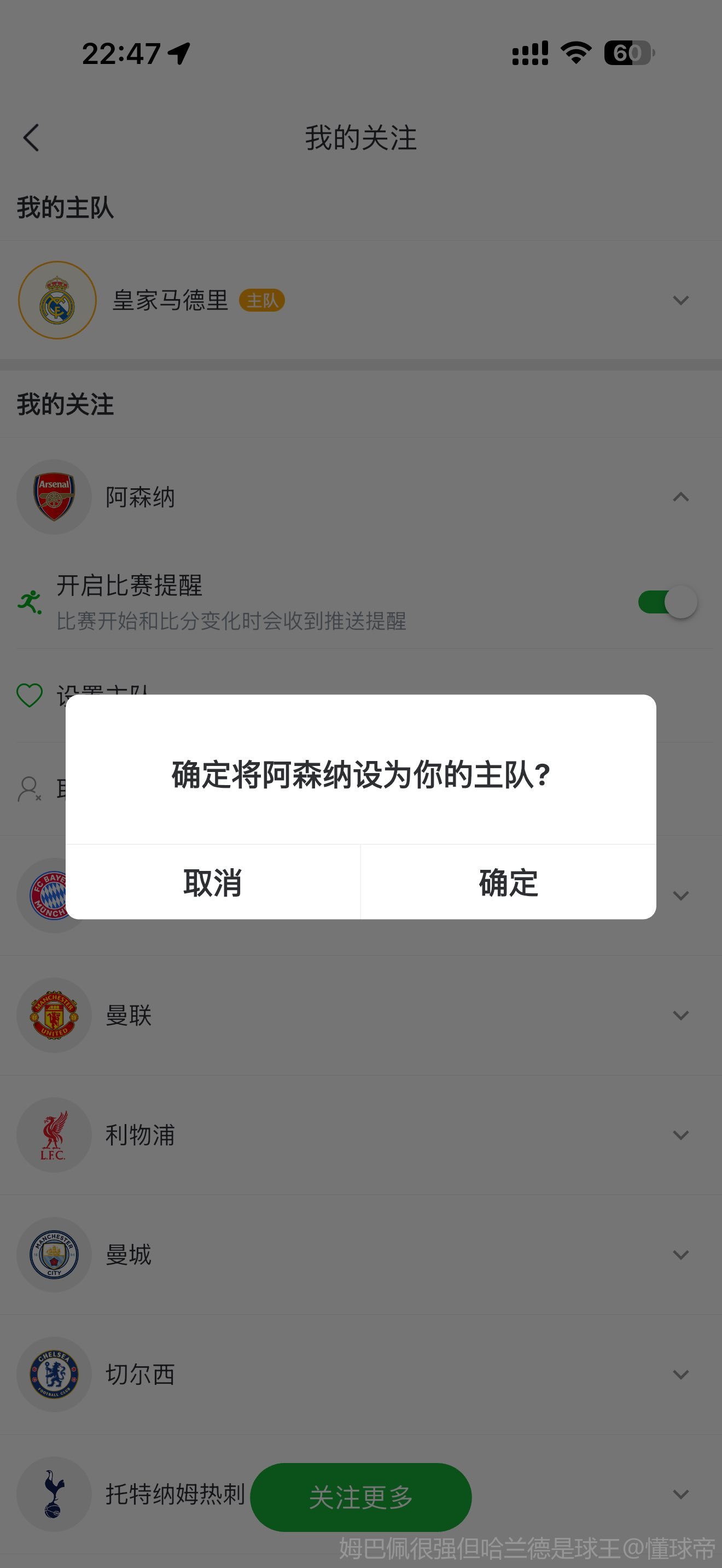Collapse the 阿森纳 row

point(680,496)
